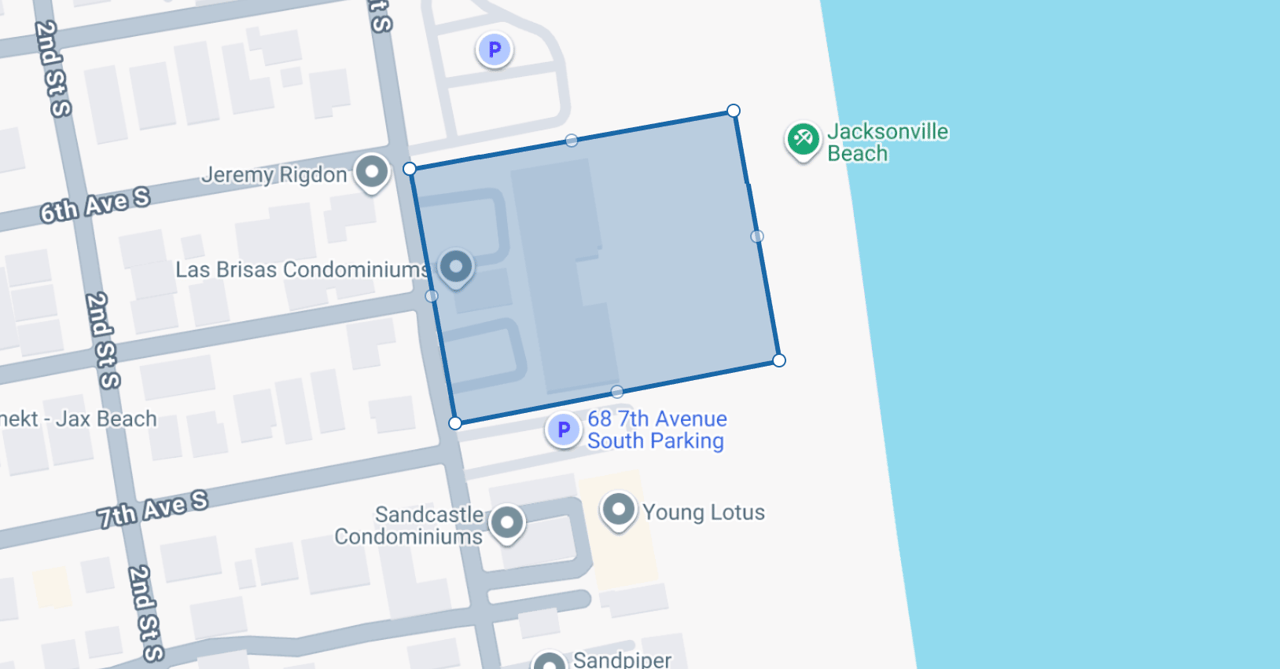Screen dimensions: 1280x669
Task: Tap the parking marker north of the polygon
Action: point(494,48)
